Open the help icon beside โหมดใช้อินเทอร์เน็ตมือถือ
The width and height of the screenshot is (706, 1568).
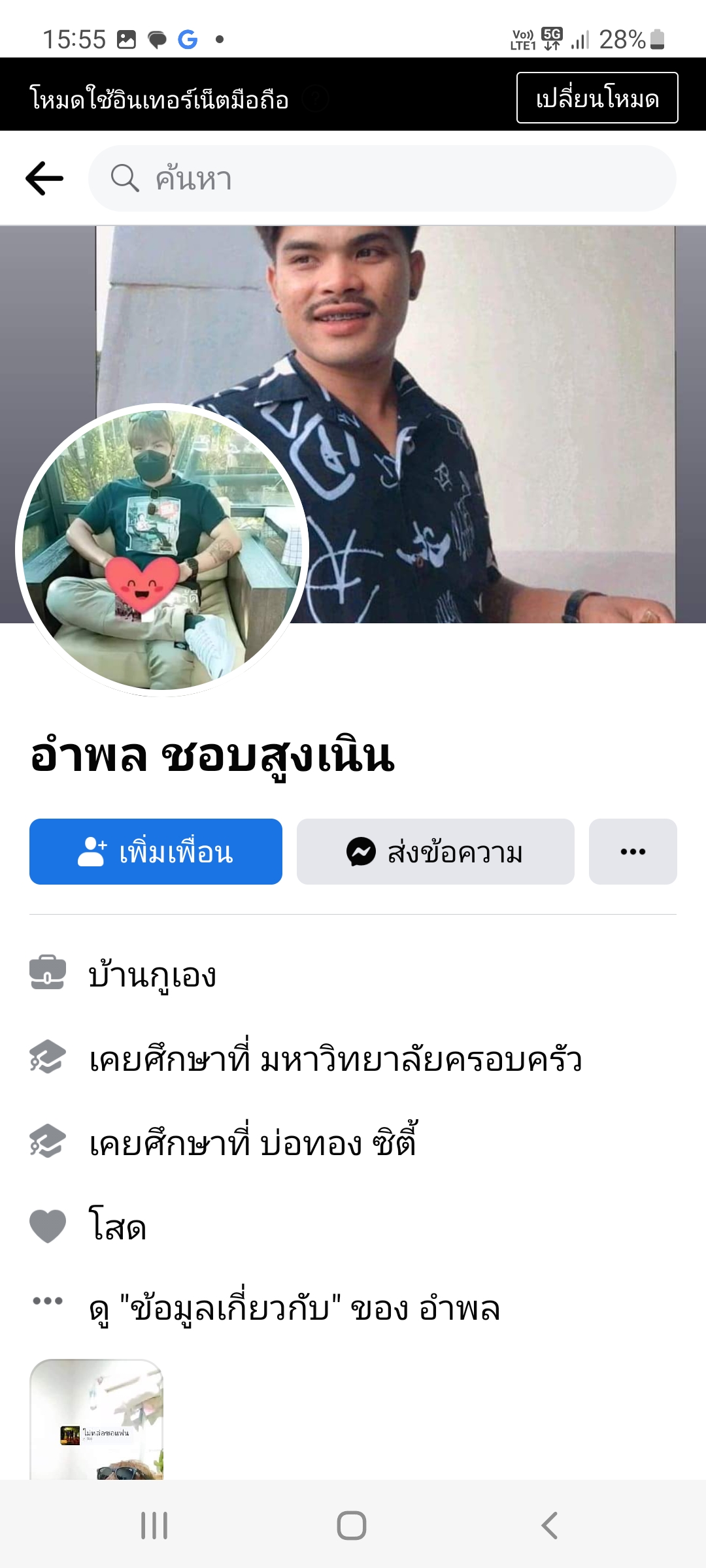(x=316, y=99)
